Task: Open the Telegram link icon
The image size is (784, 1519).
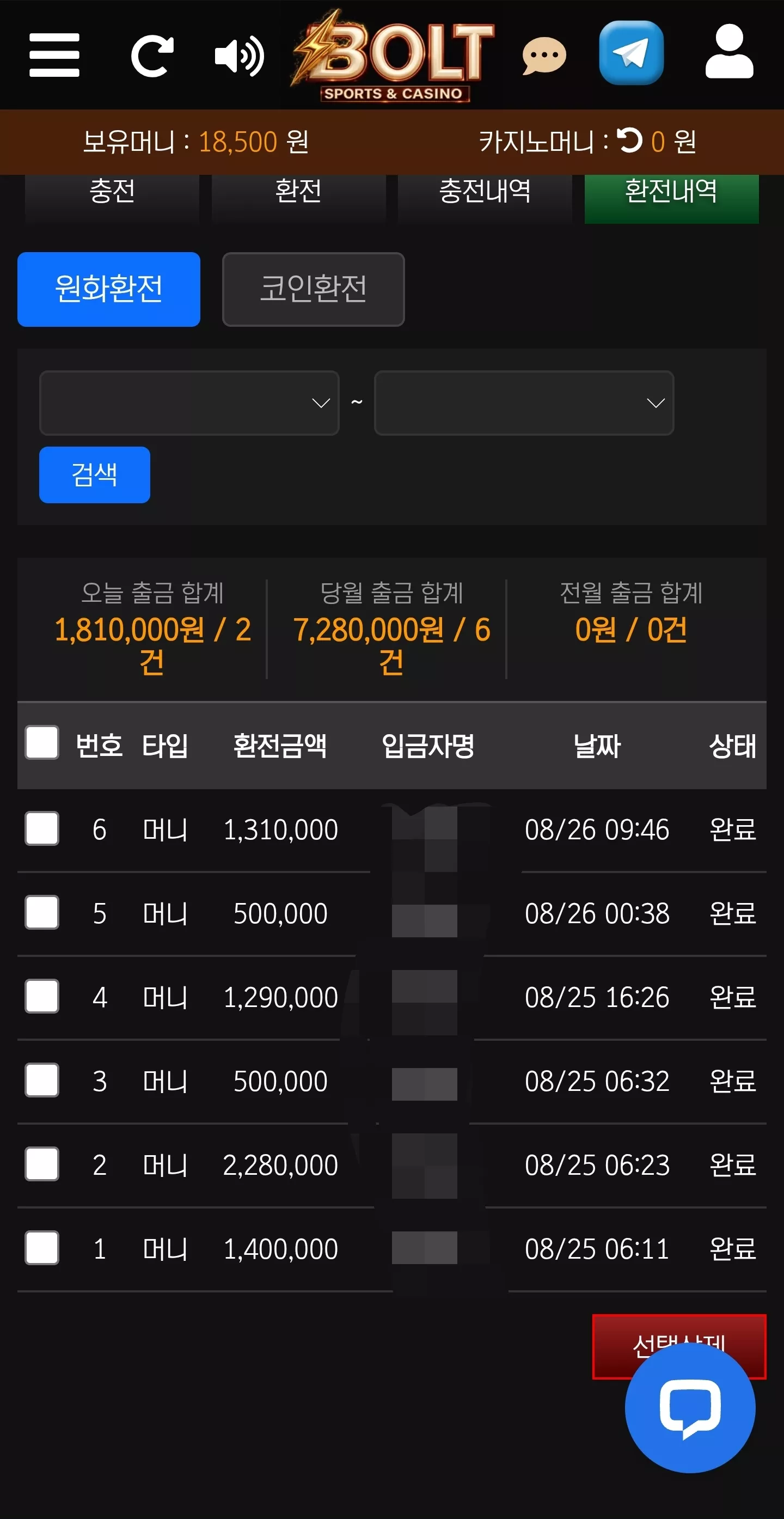Action: [632, 53]
